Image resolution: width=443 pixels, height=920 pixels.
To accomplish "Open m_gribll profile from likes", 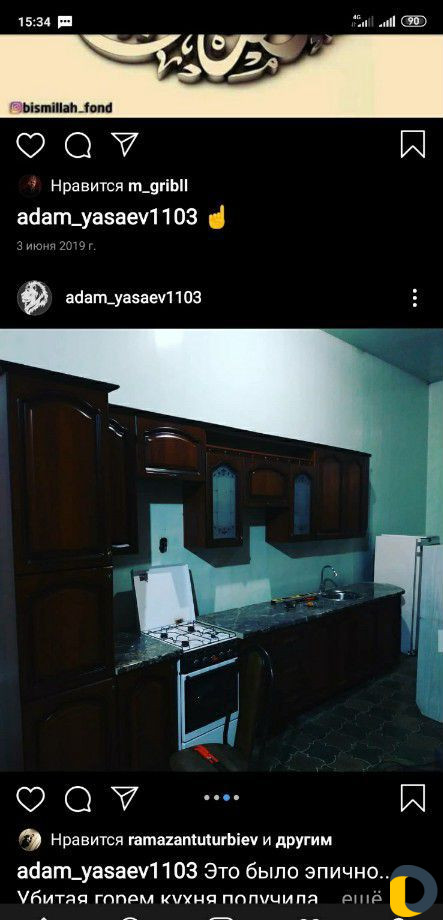I will [158, 187].
